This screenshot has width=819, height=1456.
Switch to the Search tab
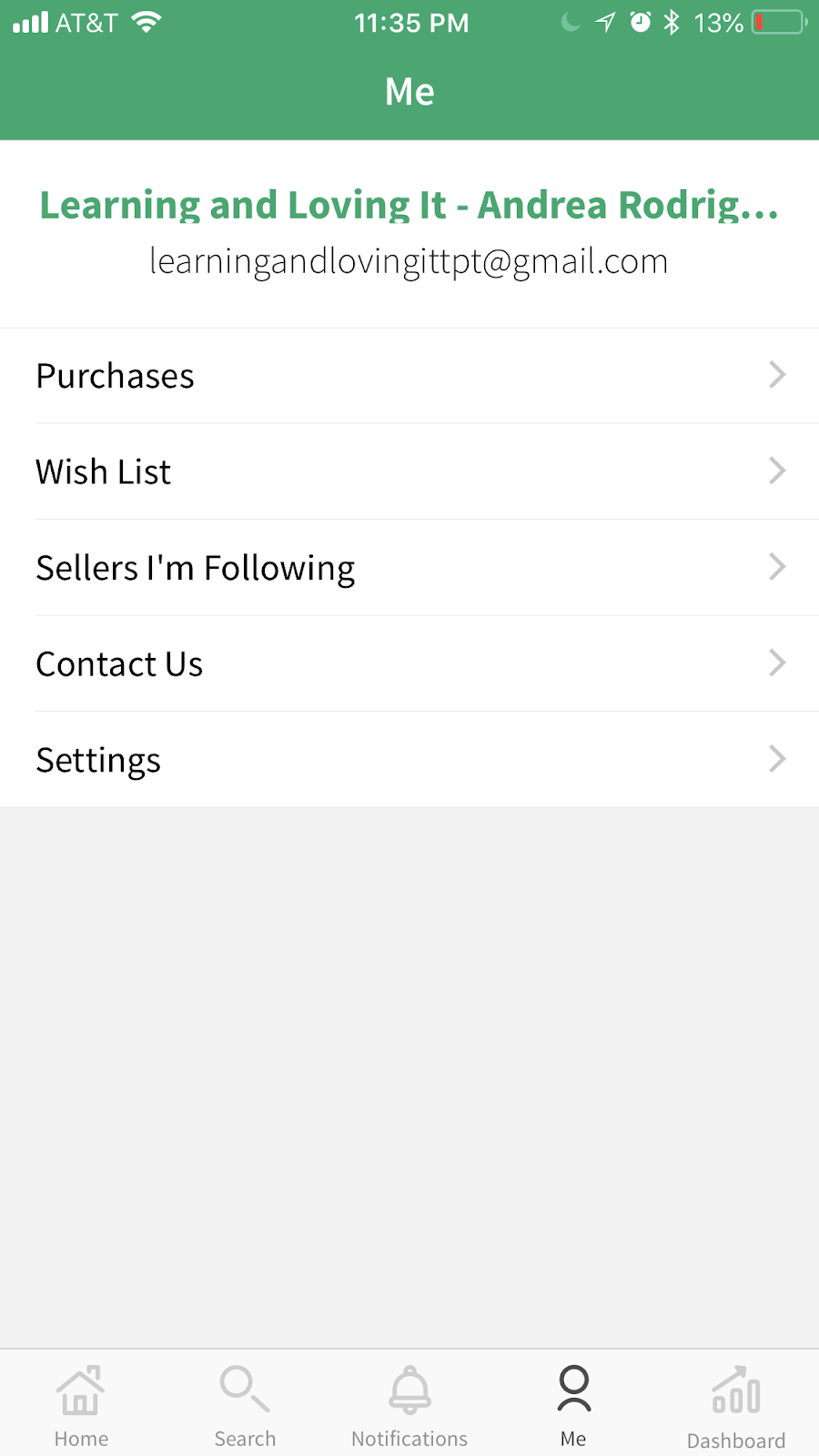(x=245, y=1406)
